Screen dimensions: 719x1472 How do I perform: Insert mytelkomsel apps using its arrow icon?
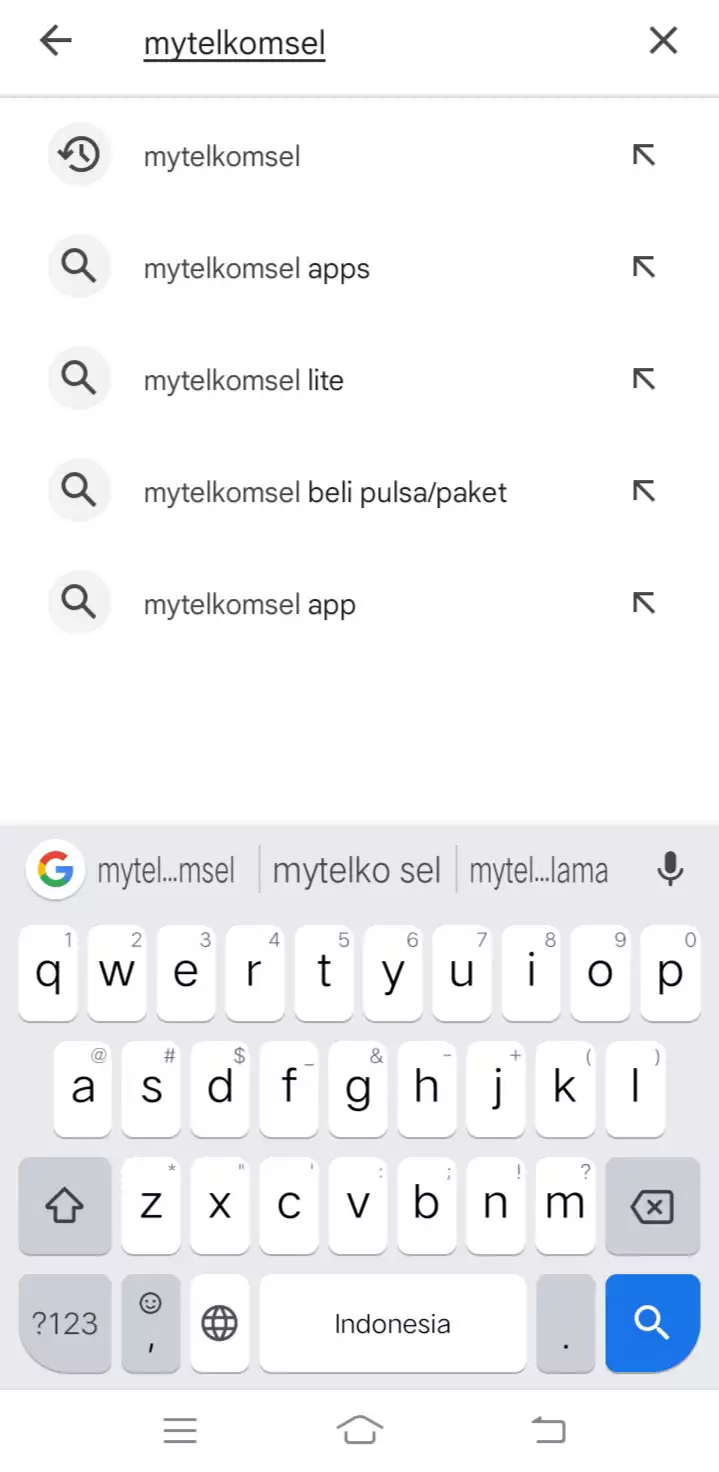[644, 267]
